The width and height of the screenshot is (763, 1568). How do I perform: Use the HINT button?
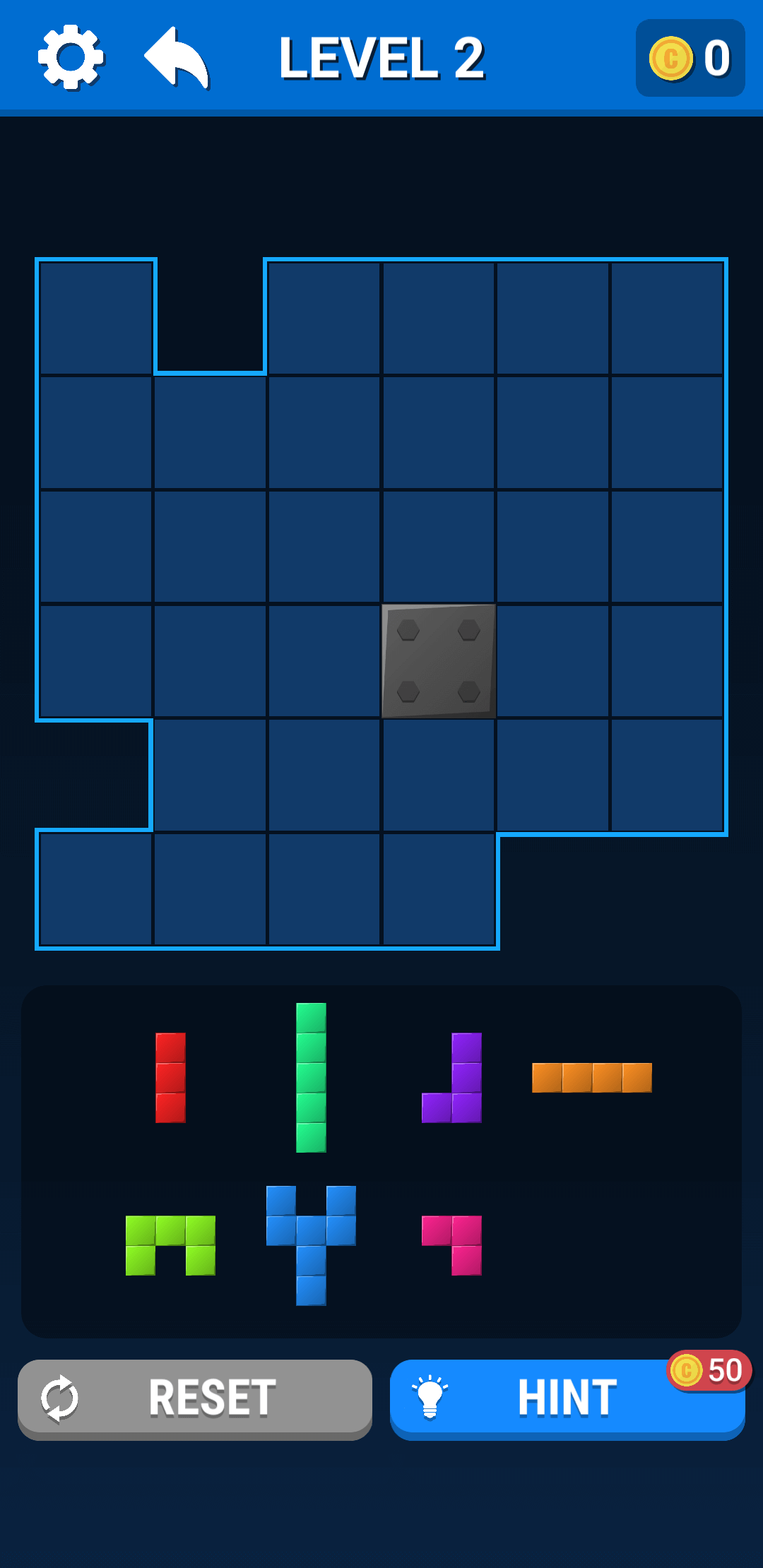567,1399
